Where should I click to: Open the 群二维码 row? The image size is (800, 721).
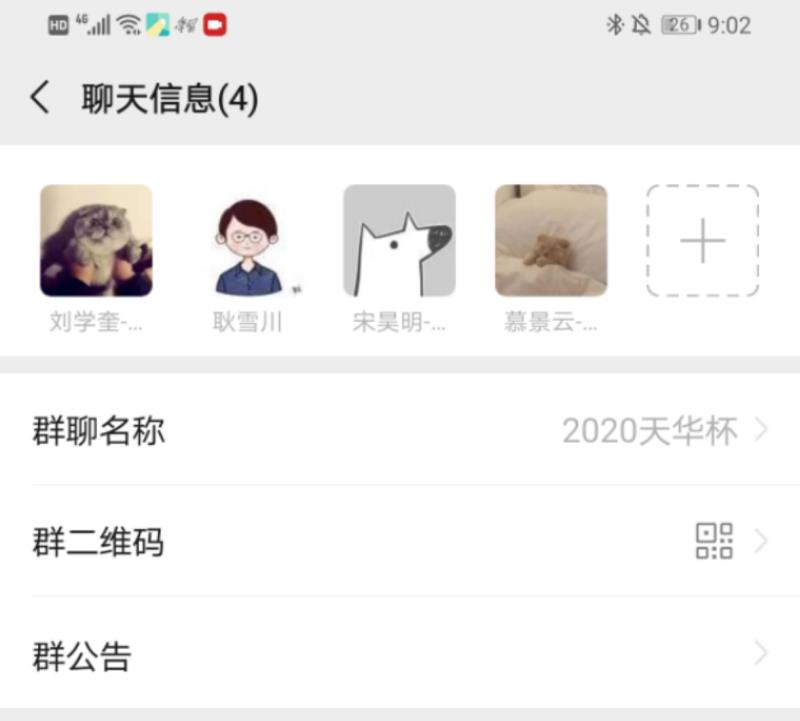tap(400, 542)
